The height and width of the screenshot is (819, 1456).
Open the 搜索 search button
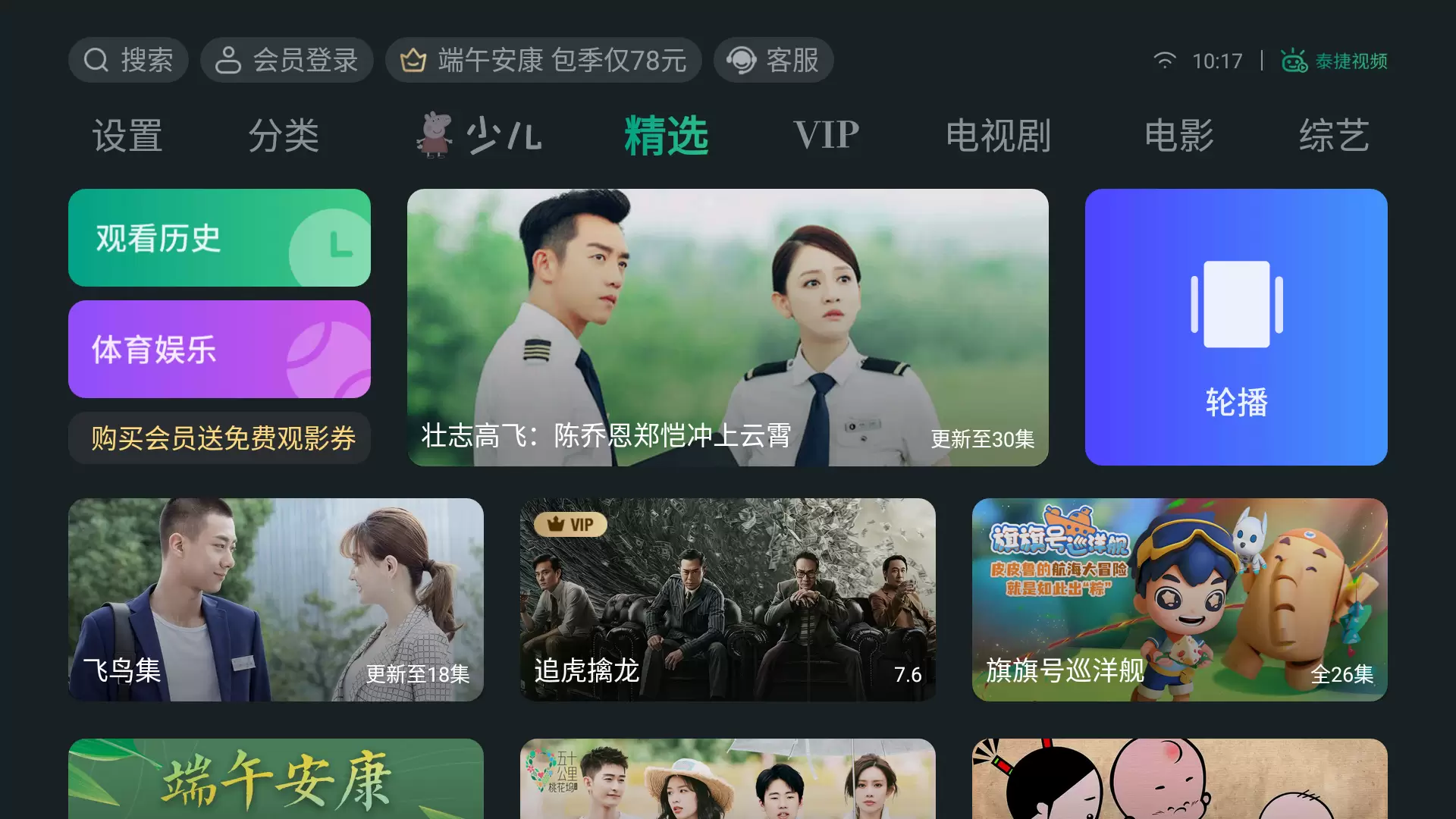128,60
